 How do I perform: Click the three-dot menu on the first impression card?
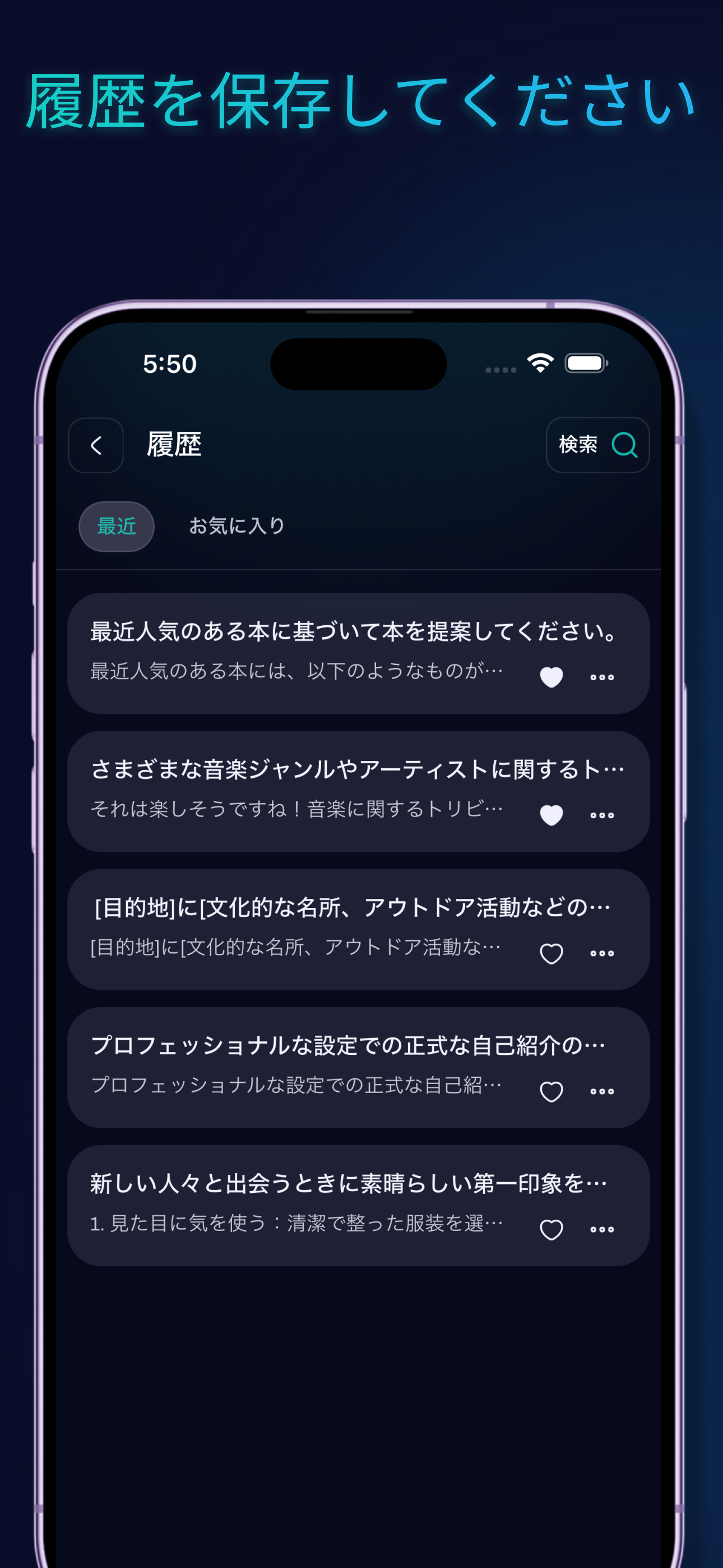tap(601, 1228)
